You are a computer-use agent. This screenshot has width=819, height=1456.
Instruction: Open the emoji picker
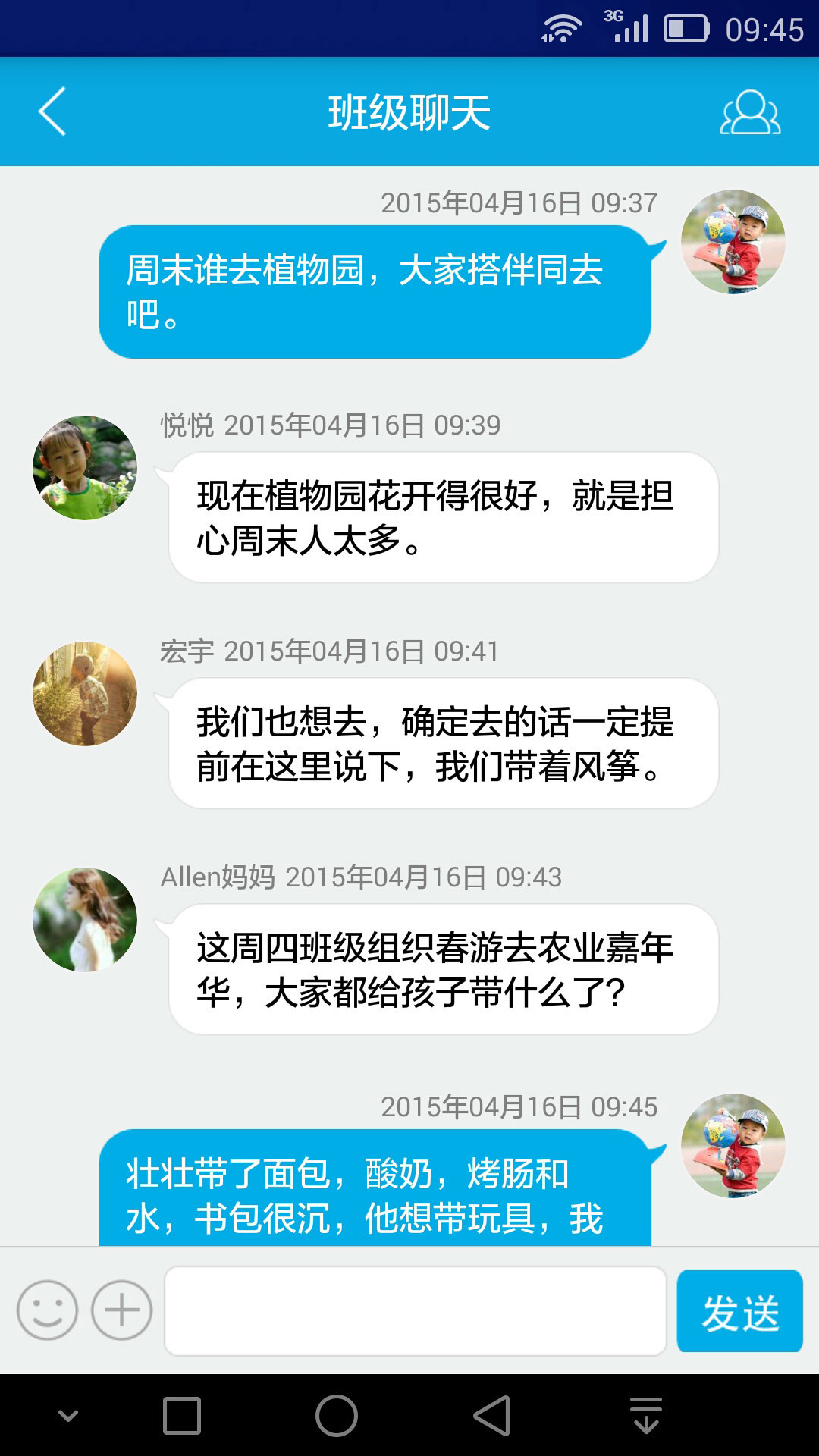47,1310
